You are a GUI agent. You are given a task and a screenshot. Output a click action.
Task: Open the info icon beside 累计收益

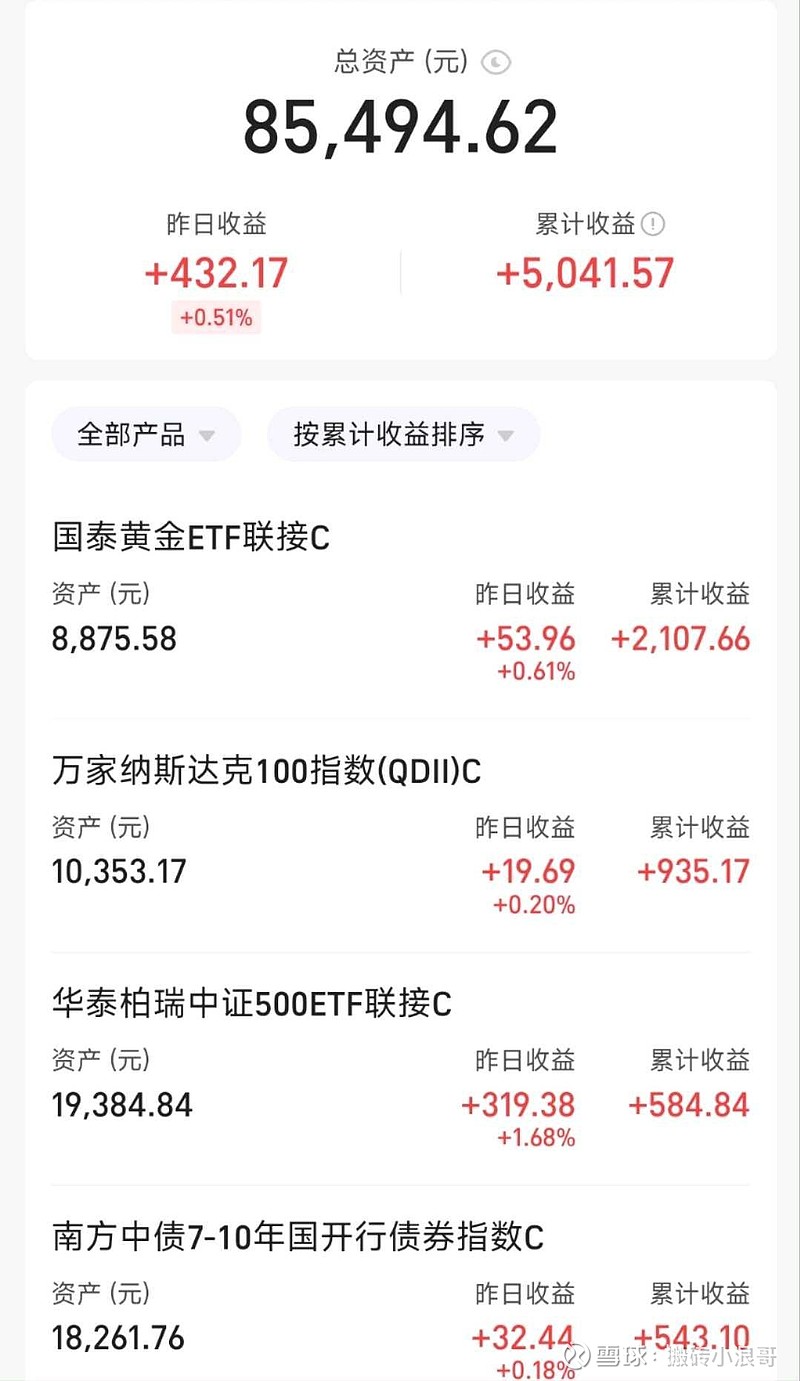click(x=653, y=224)
